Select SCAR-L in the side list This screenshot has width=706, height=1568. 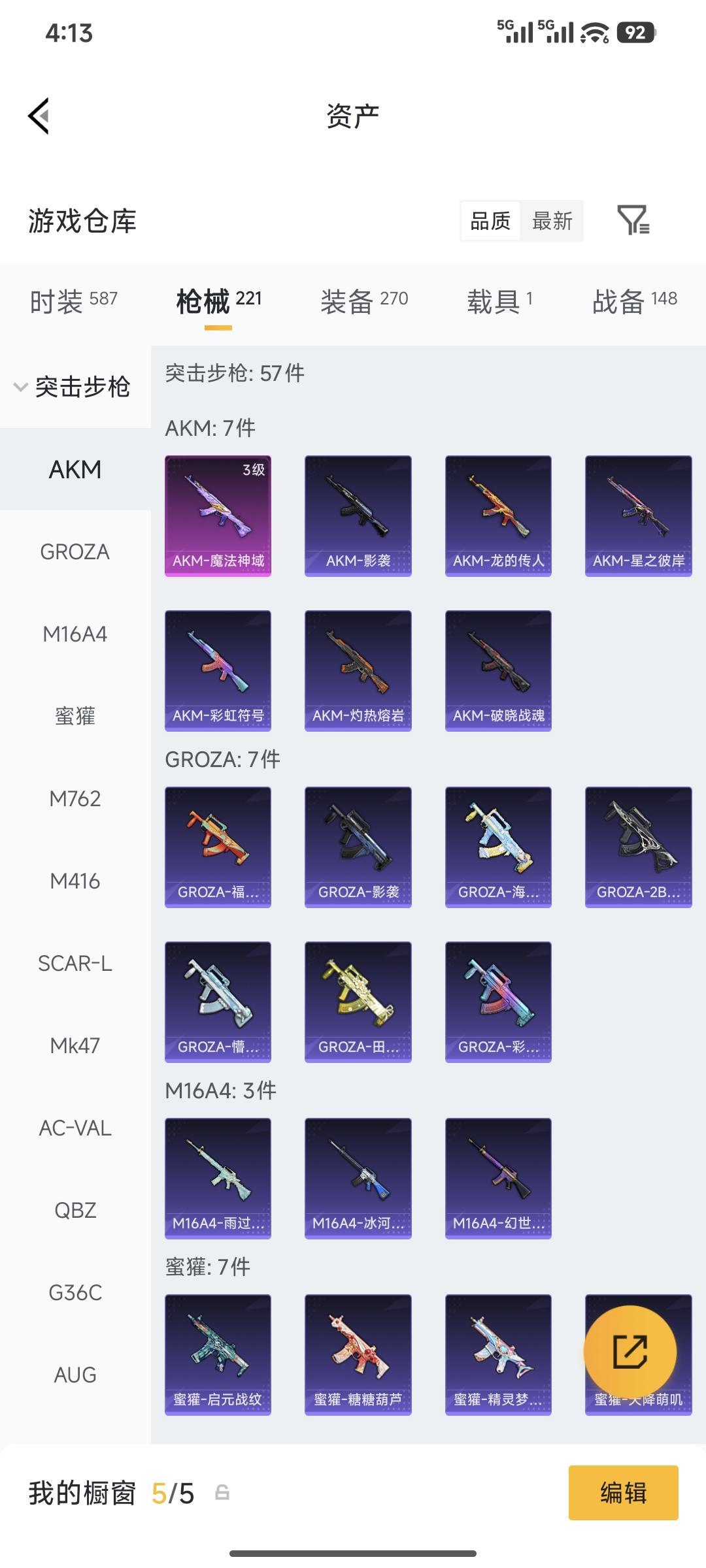tap(75, 964)
